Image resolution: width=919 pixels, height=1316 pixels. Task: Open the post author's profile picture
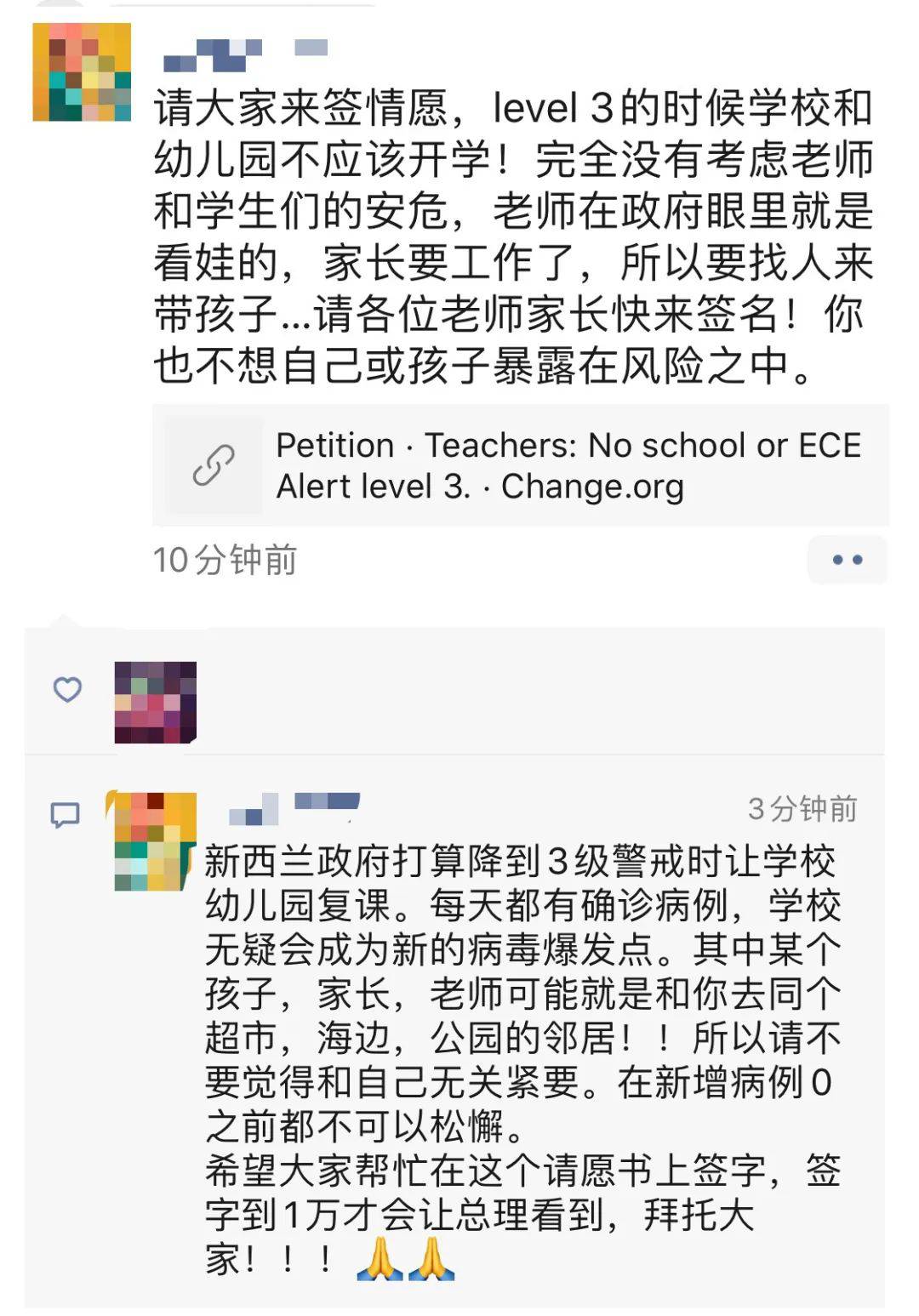82,72
